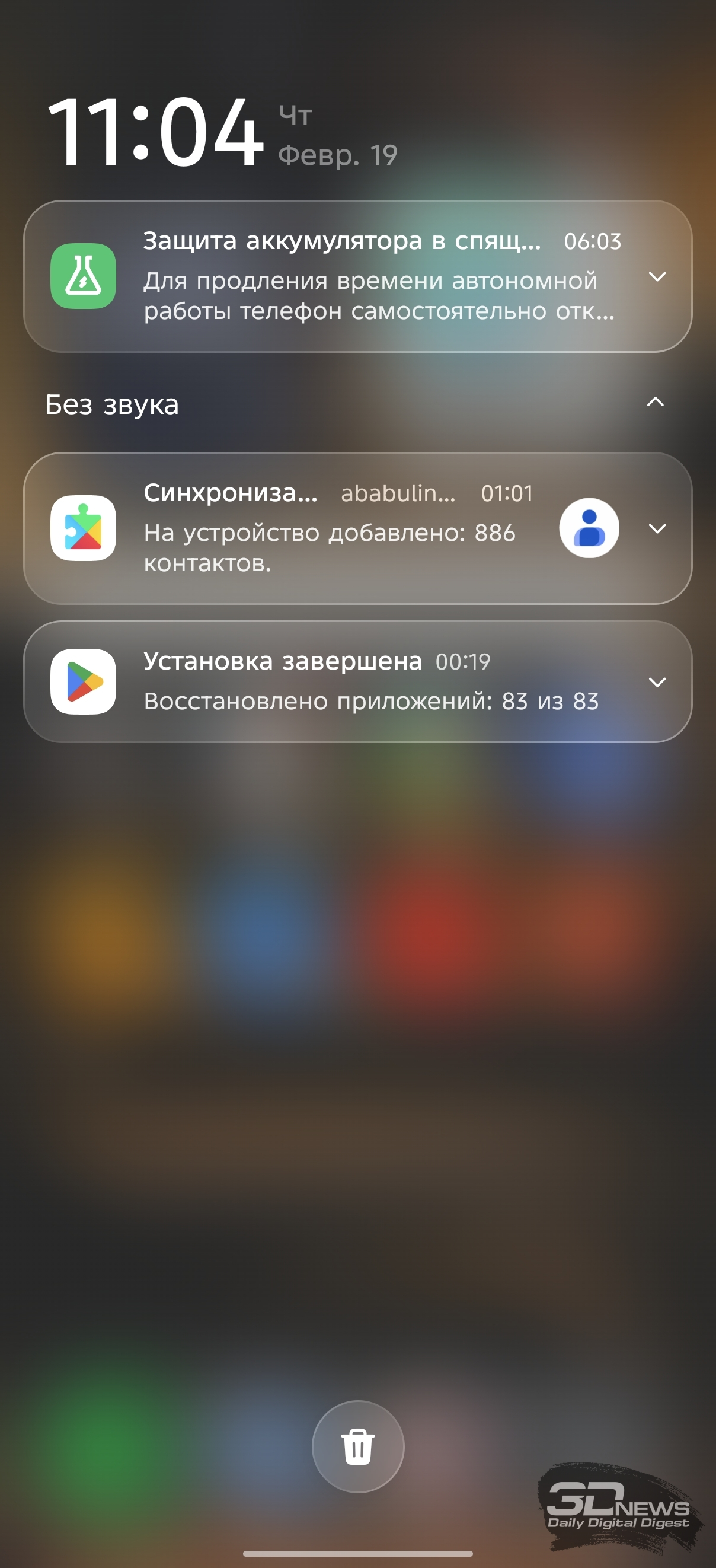Expand the 'Установка завершена' notification chevron
Viewport: 716px width, 1568px height.
coord(657,682)
